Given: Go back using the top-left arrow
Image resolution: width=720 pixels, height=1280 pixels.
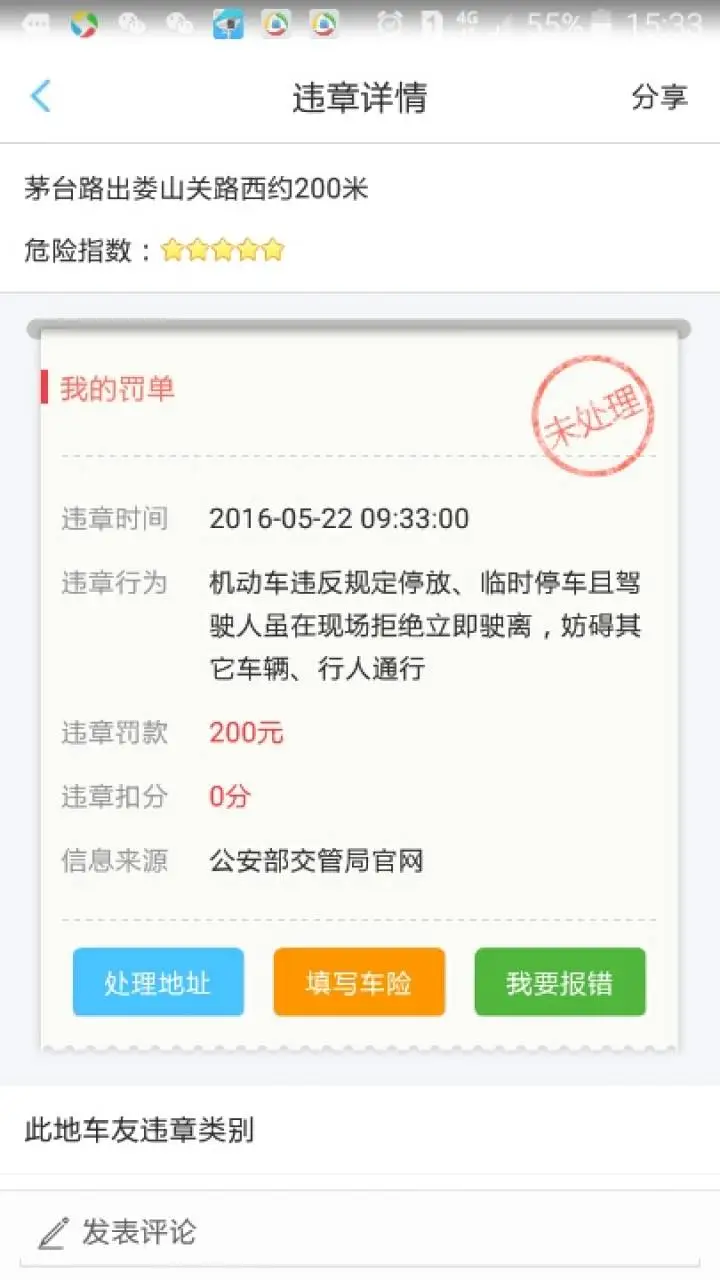Looking at the screenshot, I should click(40, 97).
